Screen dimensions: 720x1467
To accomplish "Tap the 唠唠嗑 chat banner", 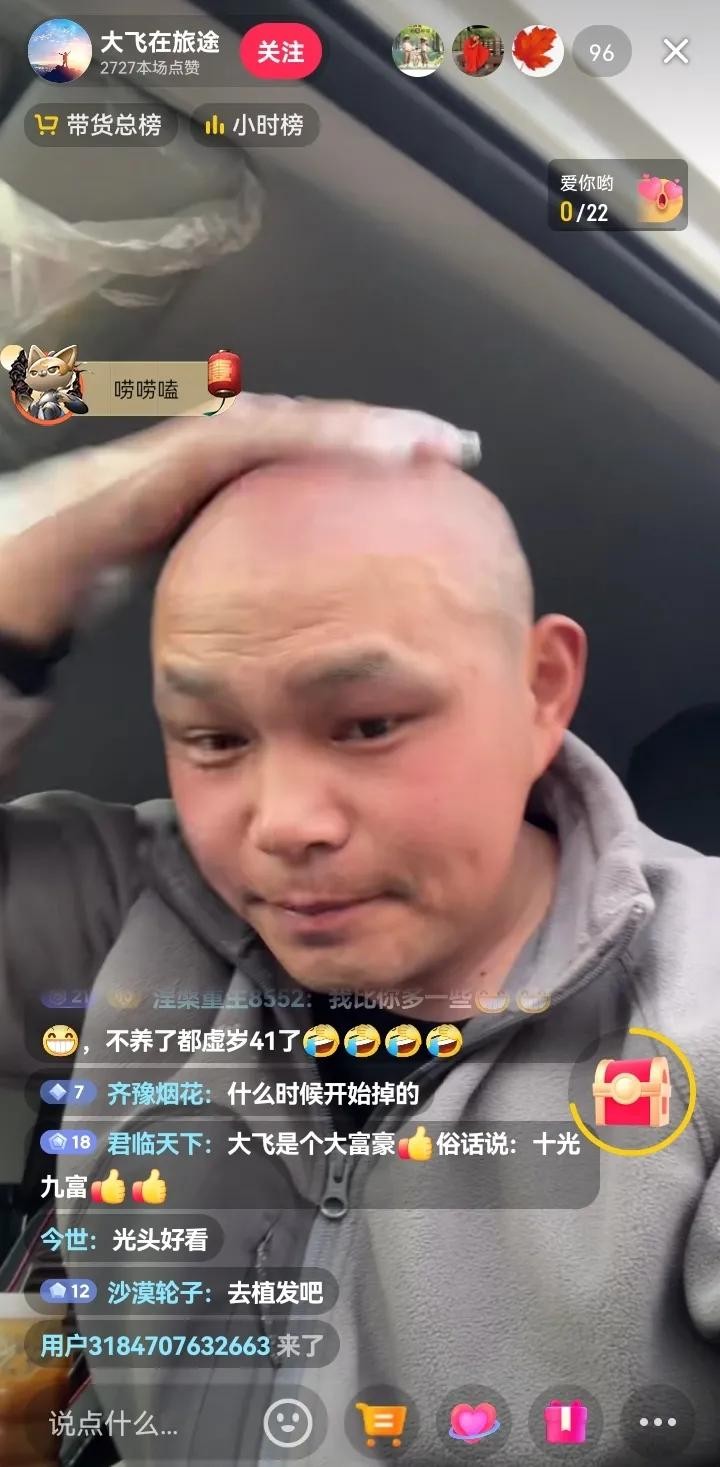I will click(x=145, y=389).
